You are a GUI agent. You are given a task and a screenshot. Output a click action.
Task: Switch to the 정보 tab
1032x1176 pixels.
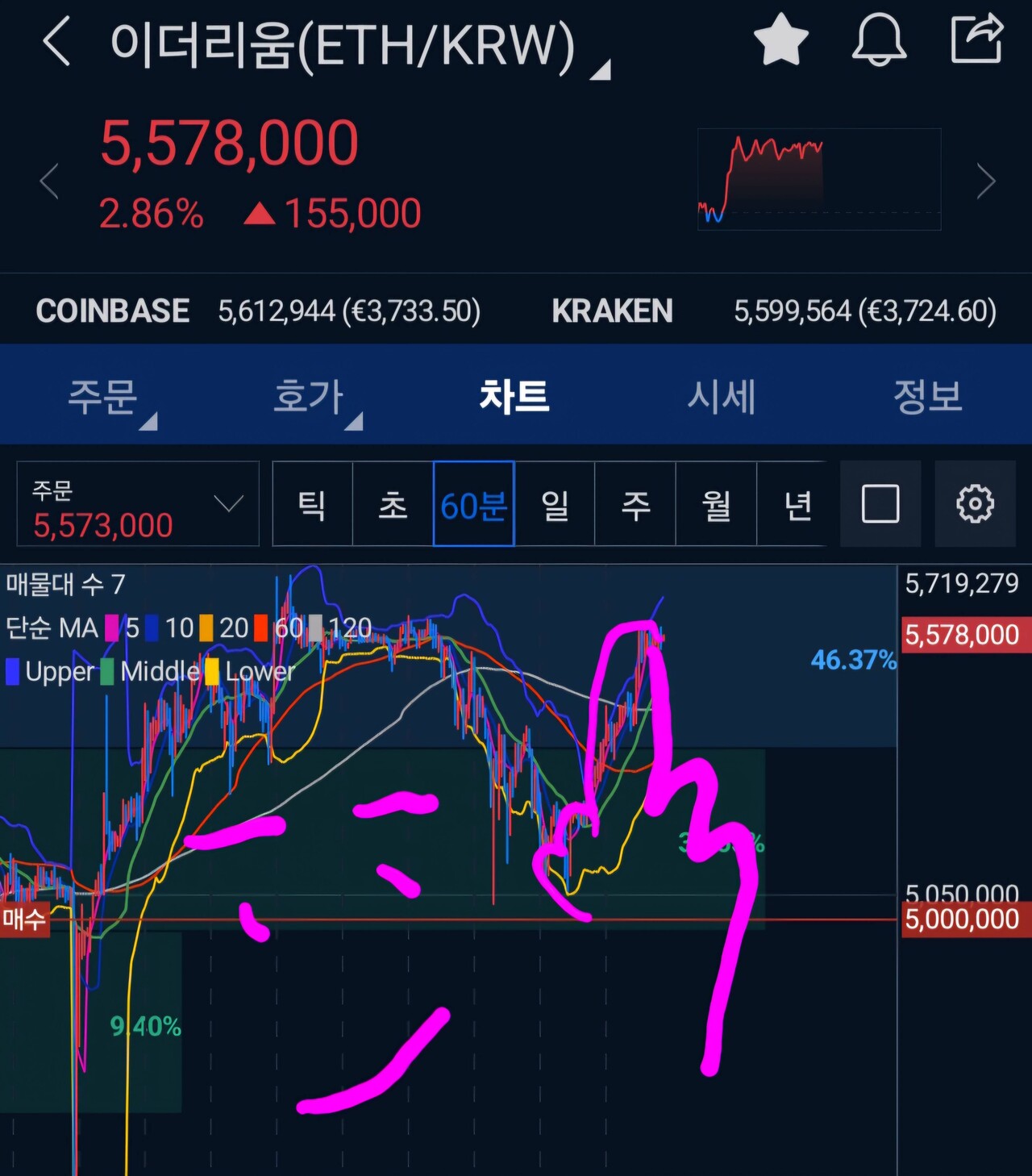coord(927,395)
